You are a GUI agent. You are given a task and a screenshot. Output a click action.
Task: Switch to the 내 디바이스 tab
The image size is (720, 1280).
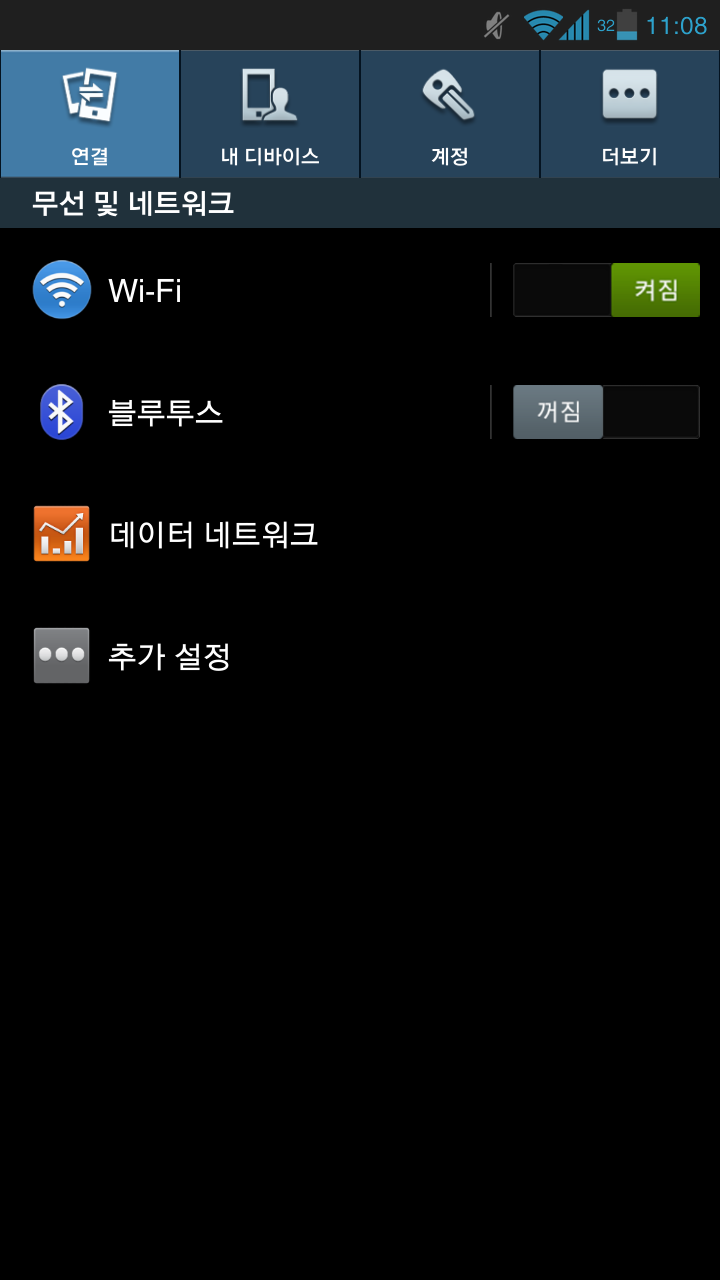point(270,115)
